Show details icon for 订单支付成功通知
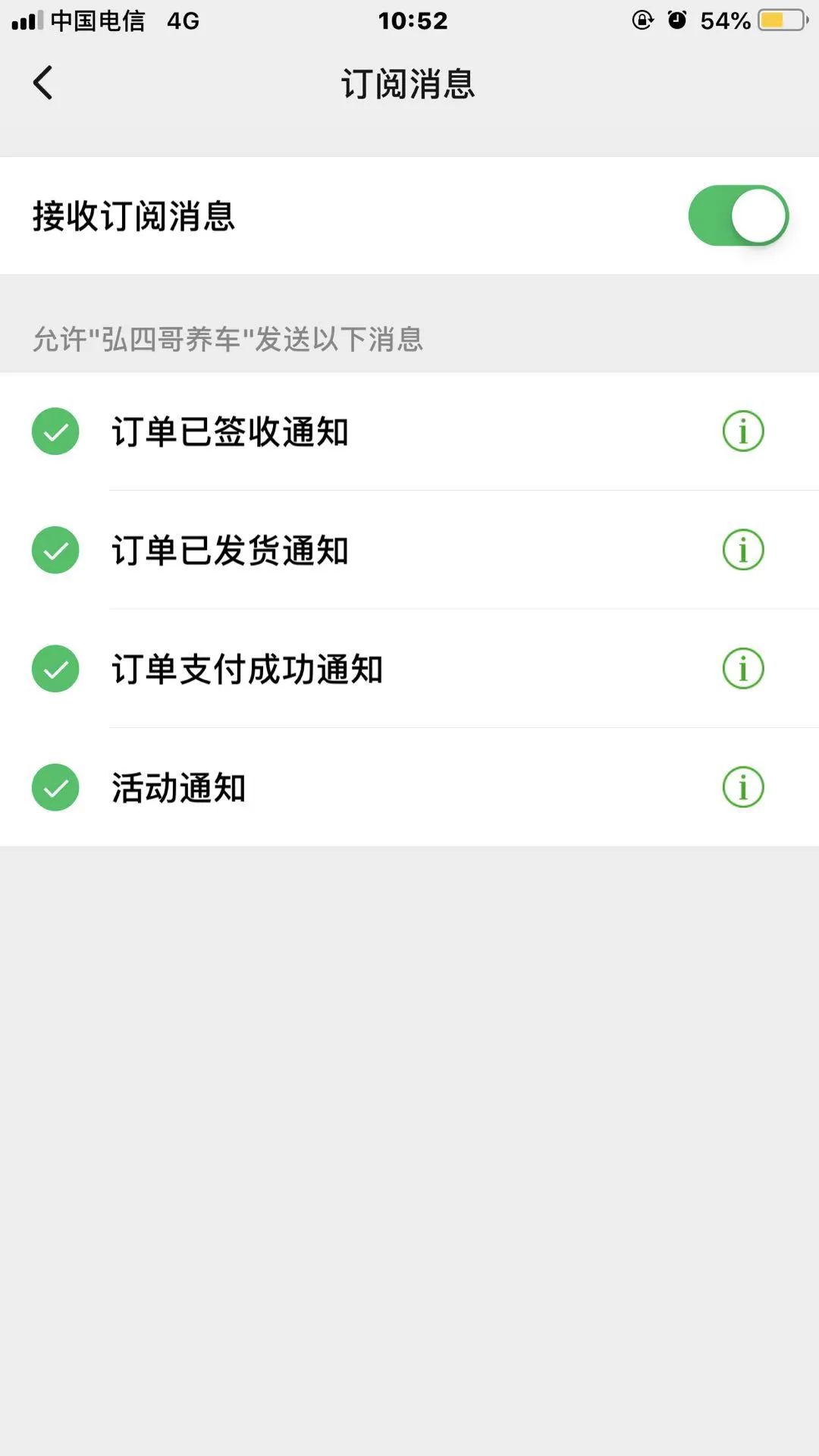Image resolution: width=819 pixels, height=1456 pixels. [743, 669]
